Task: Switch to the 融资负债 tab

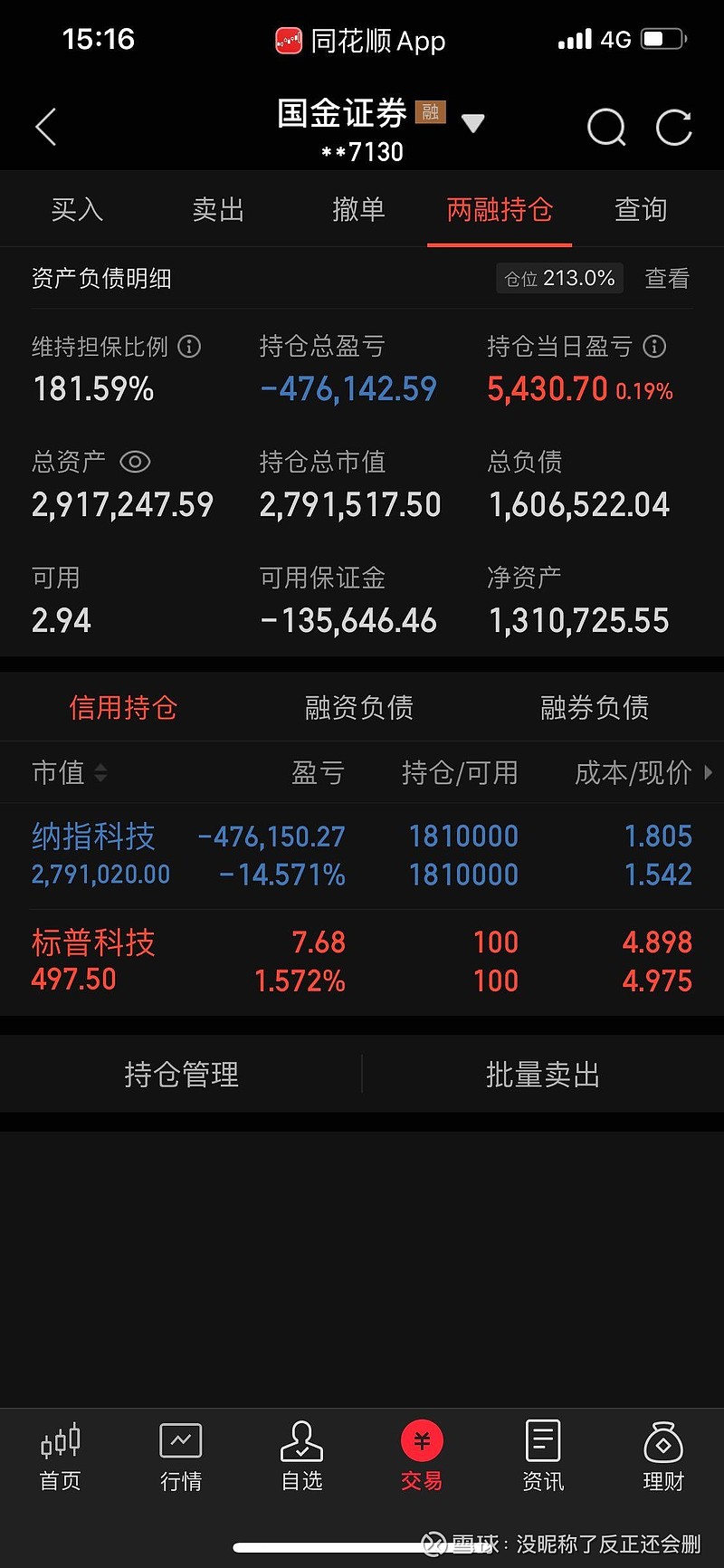Action: (x=357, y=708)
